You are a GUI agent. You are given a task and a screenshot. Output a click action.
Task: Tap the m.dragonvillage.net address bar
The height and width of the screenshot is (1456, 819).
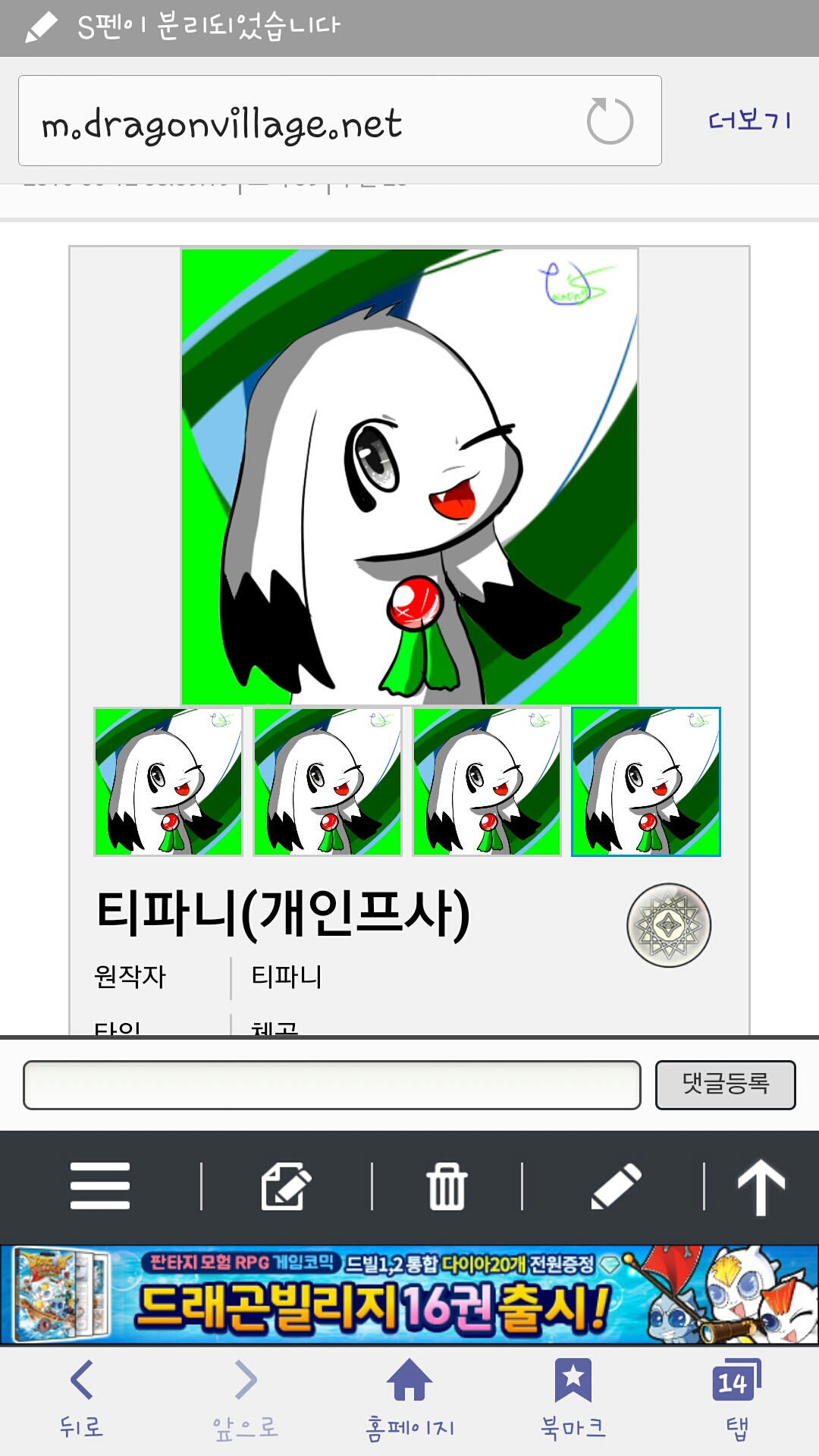pos(303,121)
